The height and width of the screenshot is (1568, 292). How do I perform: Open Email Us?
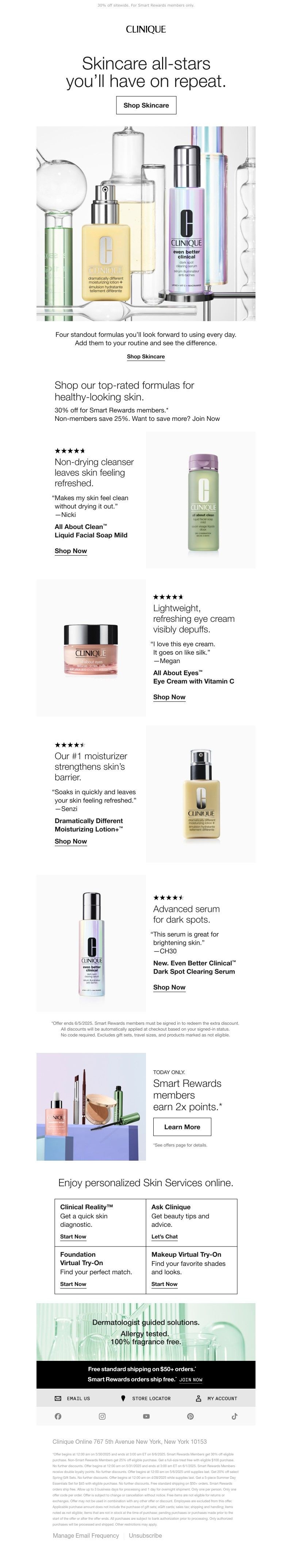tap(72, 1398)
